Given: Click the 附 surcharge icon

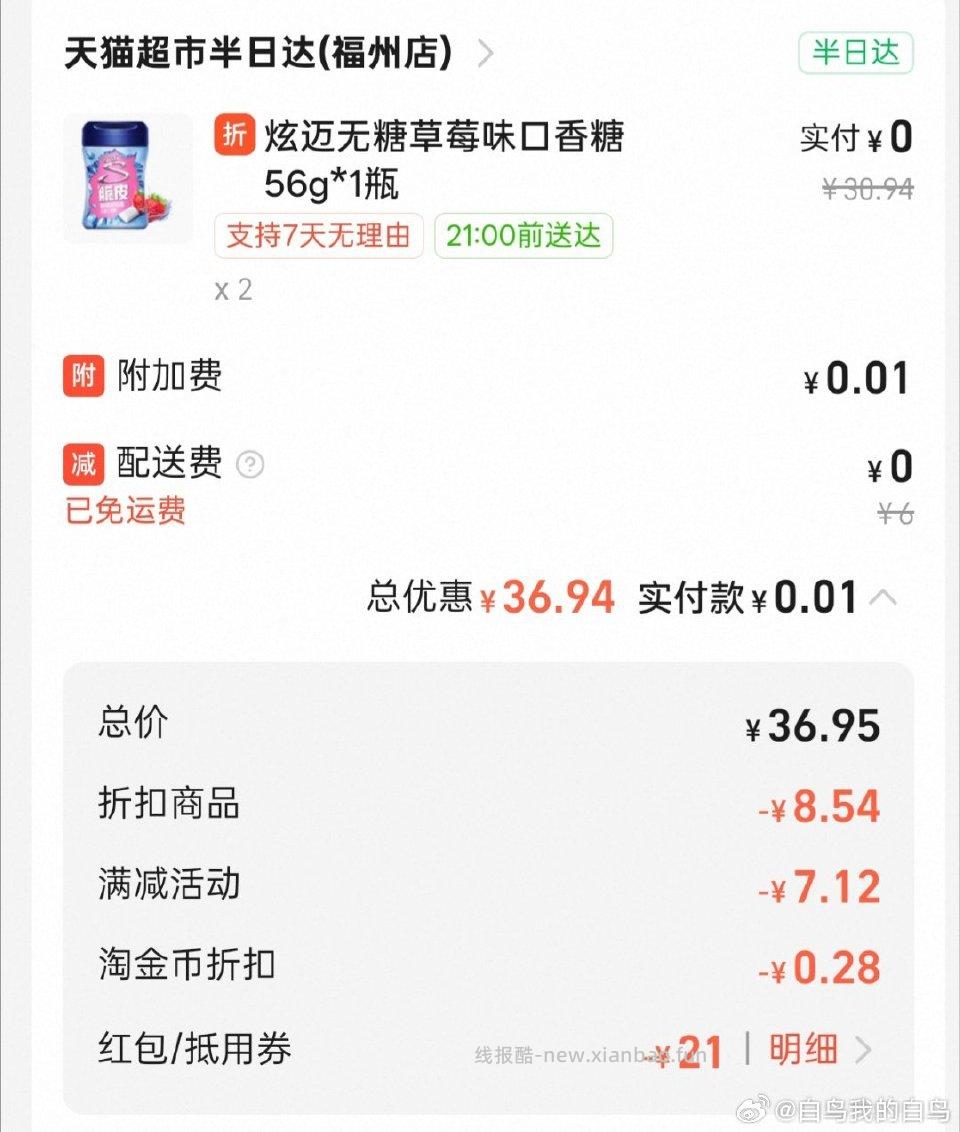Looking at the screenshot, I should pyautogui.click(x=82, y=376).
